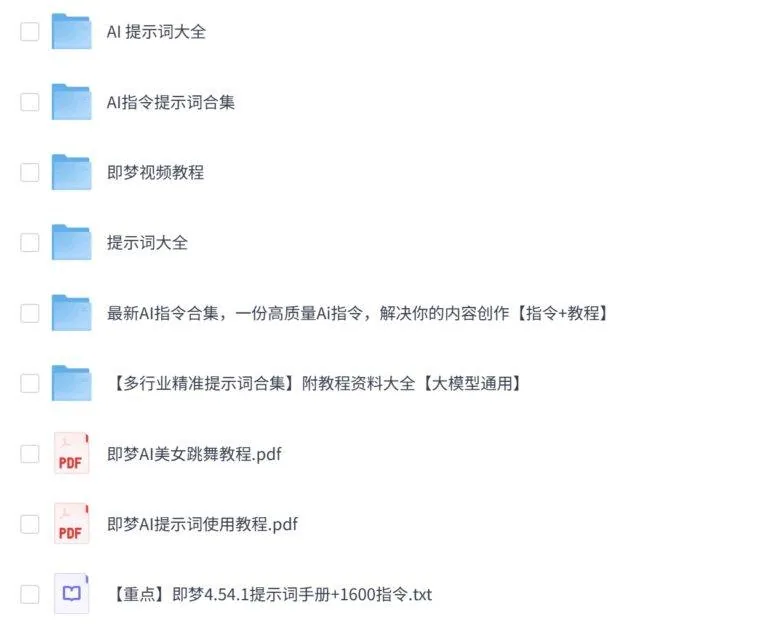Open the 即梦视频教程 folder

[155, 173]
